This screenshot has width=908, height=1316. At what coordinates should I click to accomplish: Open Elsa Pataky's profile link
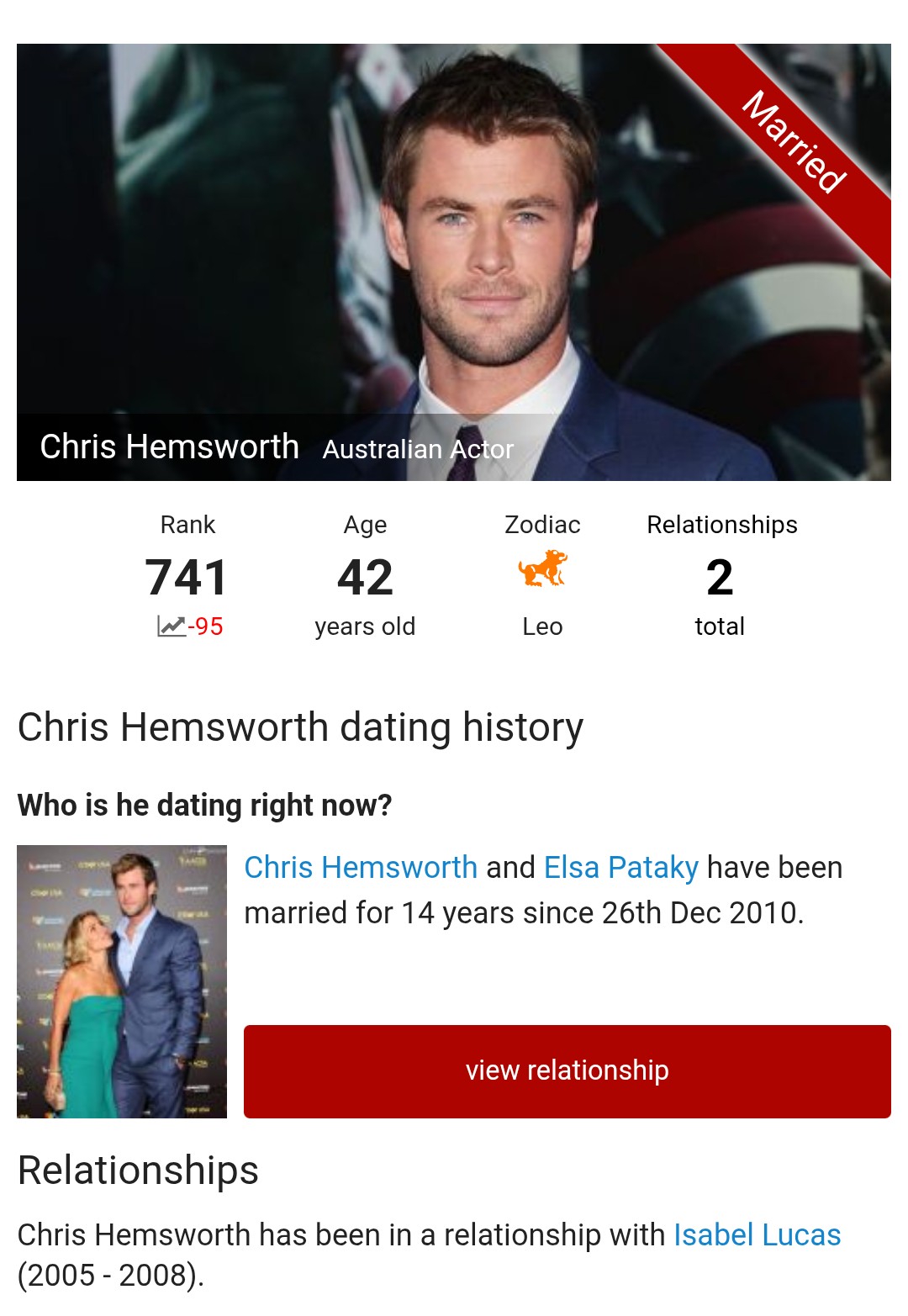pyautogui.click(x=620, y=867)
